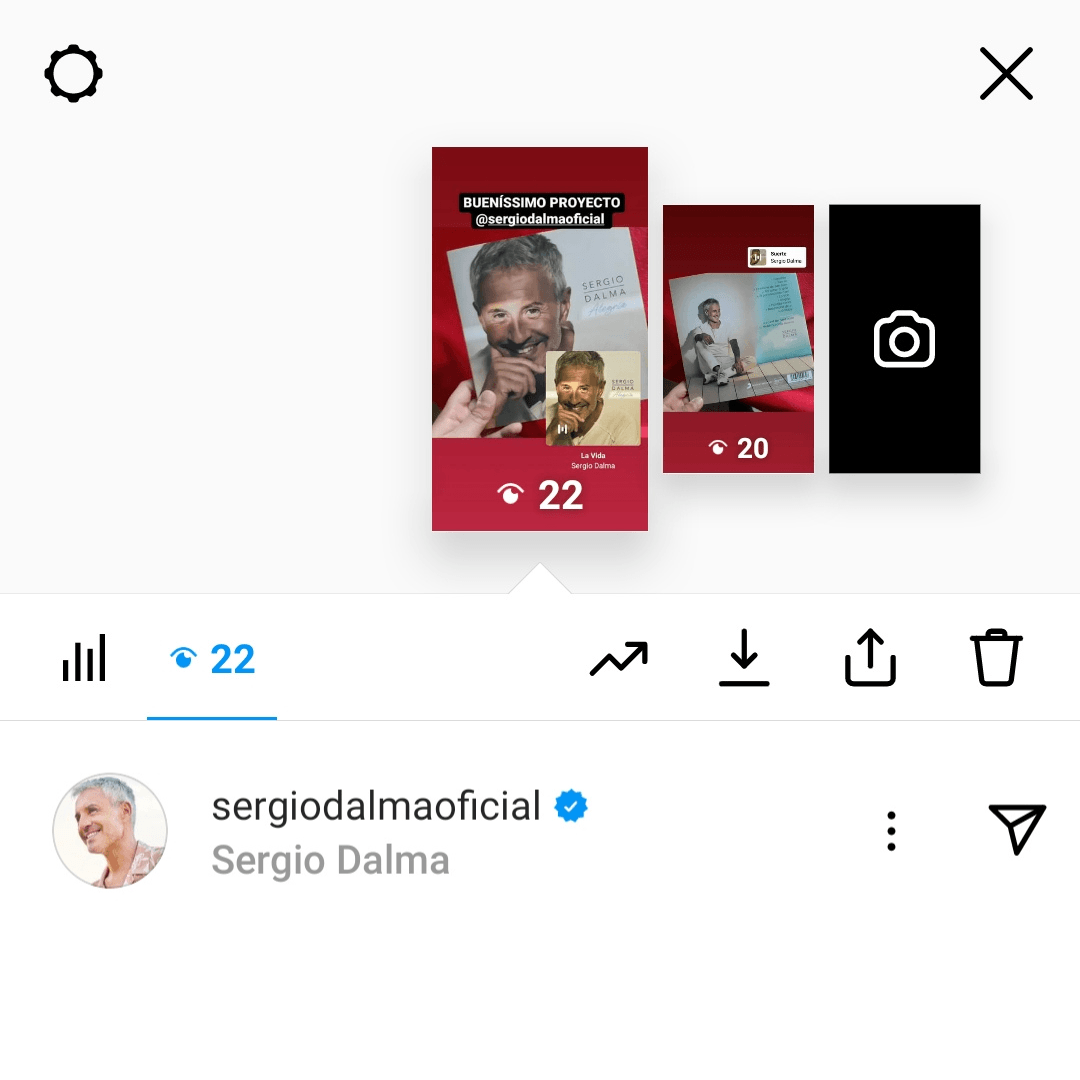
Task: Delete this story with trash icon
Action: click(996, 658)
